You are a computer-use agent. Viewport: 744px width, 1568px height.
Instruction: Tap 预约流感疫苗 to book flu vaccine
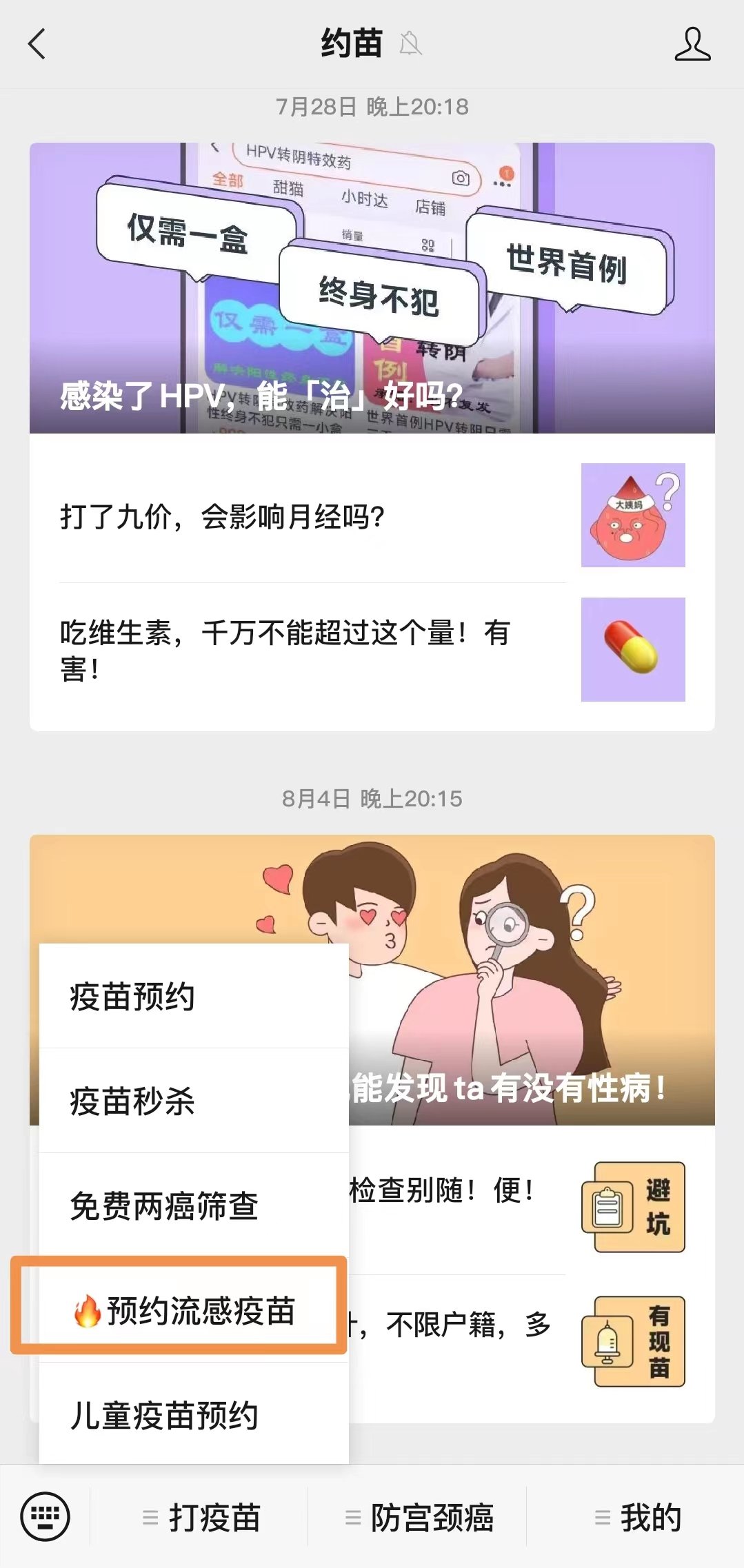coord(183,1310)
